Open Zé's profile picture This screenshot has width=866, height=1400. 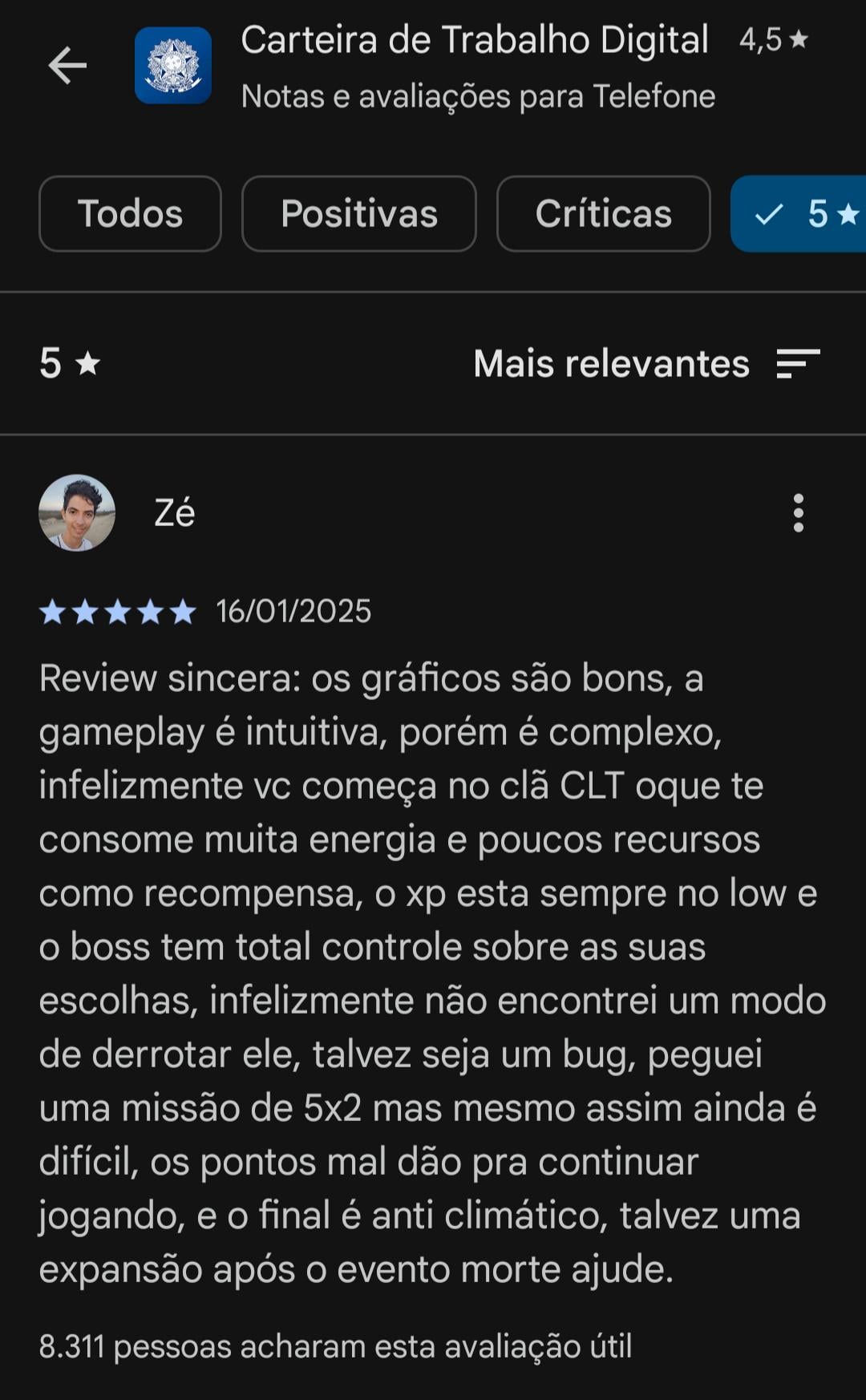point(77,513)
